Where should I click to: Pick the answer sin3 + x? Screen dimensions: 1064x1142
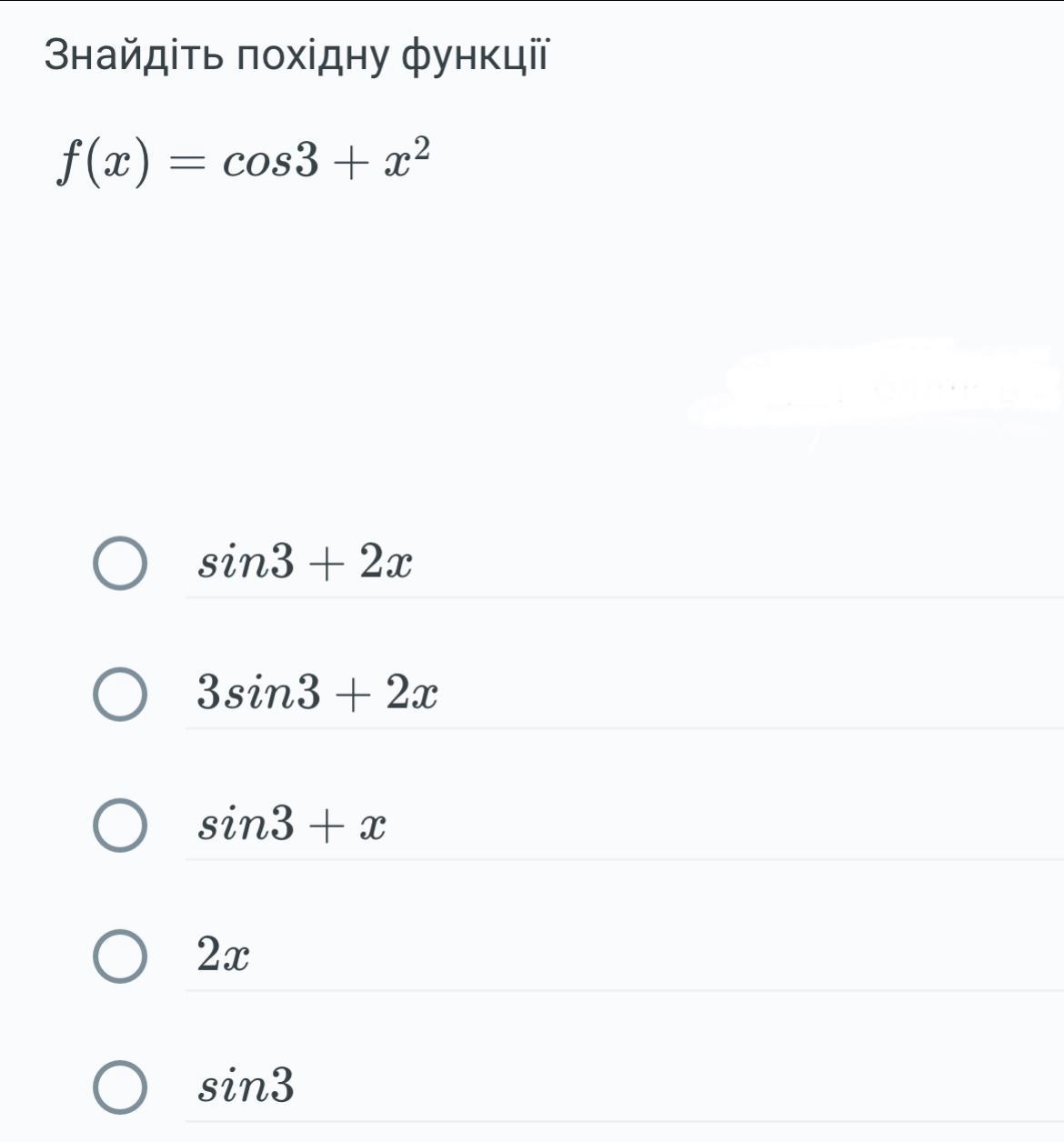point(120,826)
